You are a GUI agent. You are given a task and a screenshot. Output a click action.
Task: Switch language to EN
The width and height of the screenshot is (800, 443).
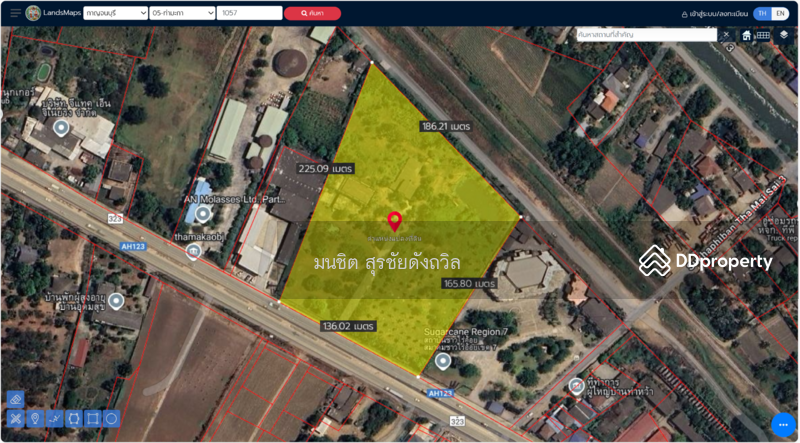[x=781, y=14]
